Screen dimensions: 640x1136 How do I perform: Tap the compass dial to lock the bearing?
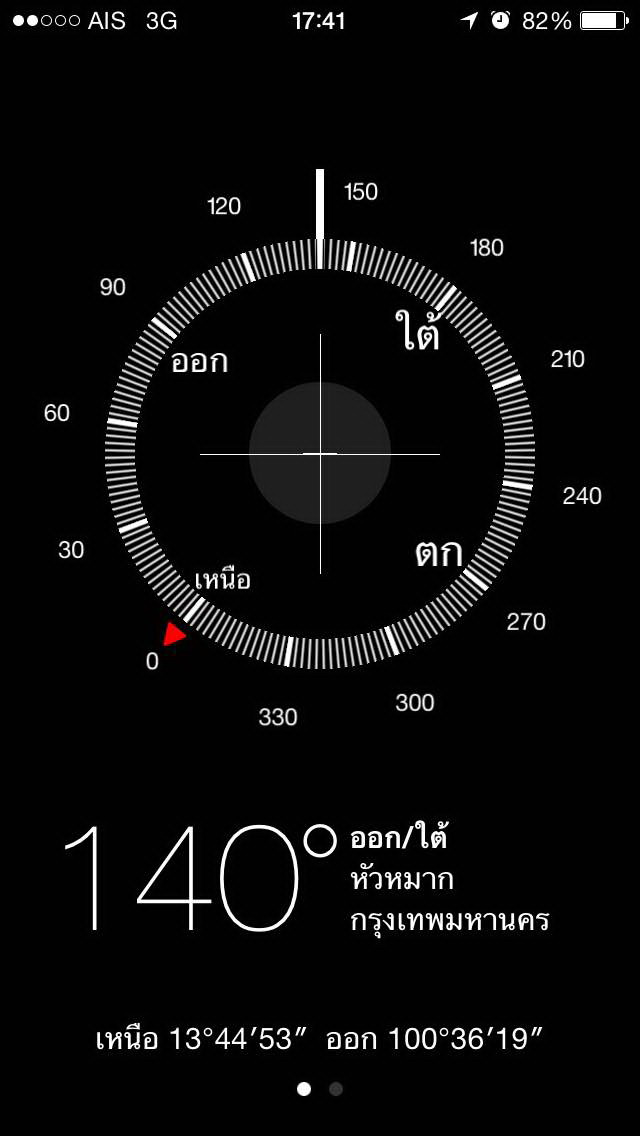pos(320,454)
